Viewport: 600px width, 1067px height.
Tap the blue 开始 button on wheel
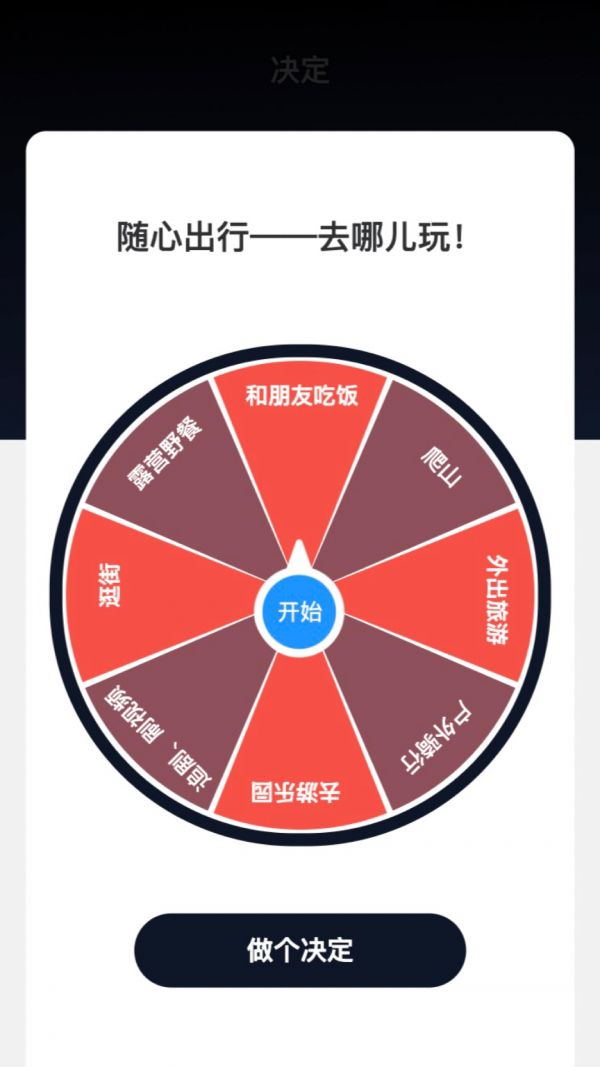(300, 612)
